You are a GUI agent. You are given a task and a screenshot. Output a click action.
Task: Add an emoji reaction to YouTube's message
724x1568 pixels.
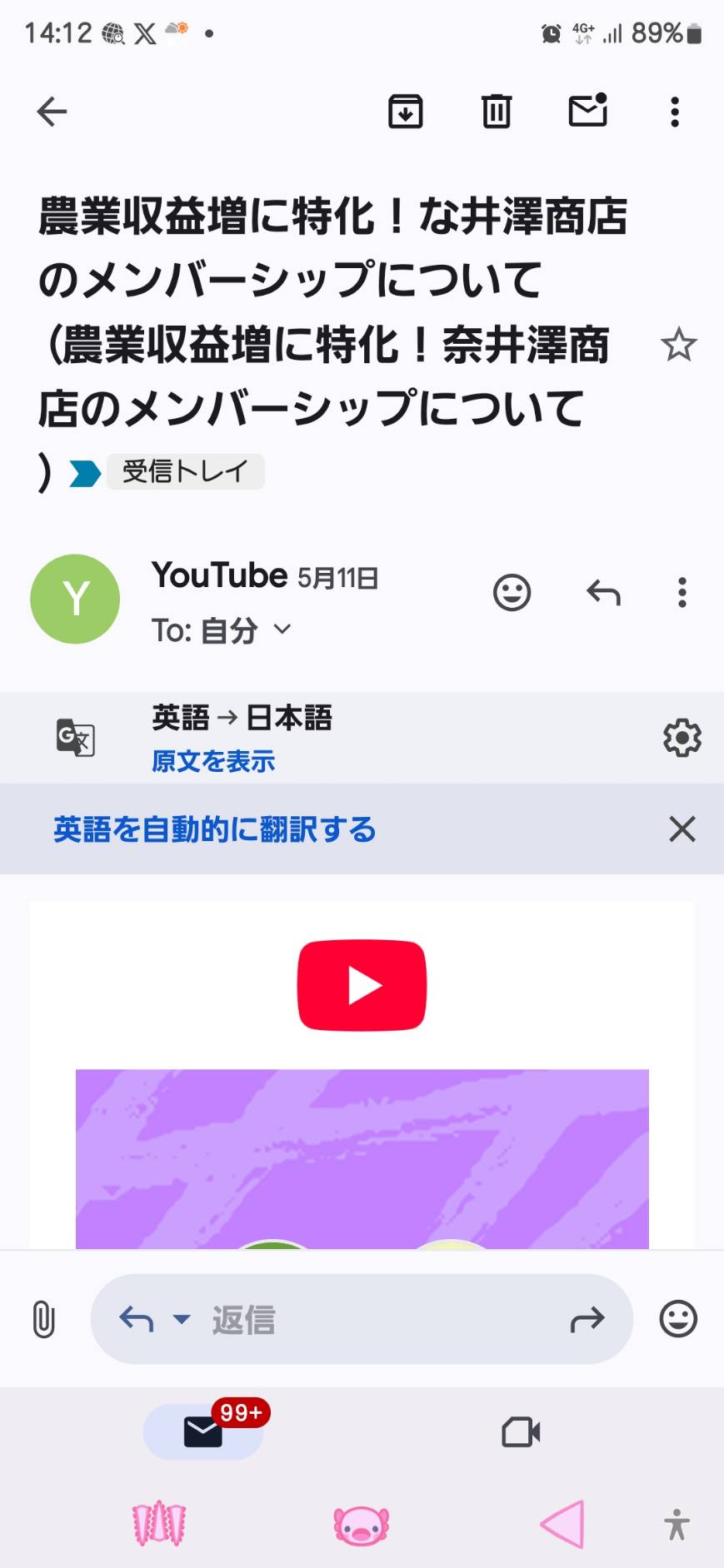coord(512,593)
